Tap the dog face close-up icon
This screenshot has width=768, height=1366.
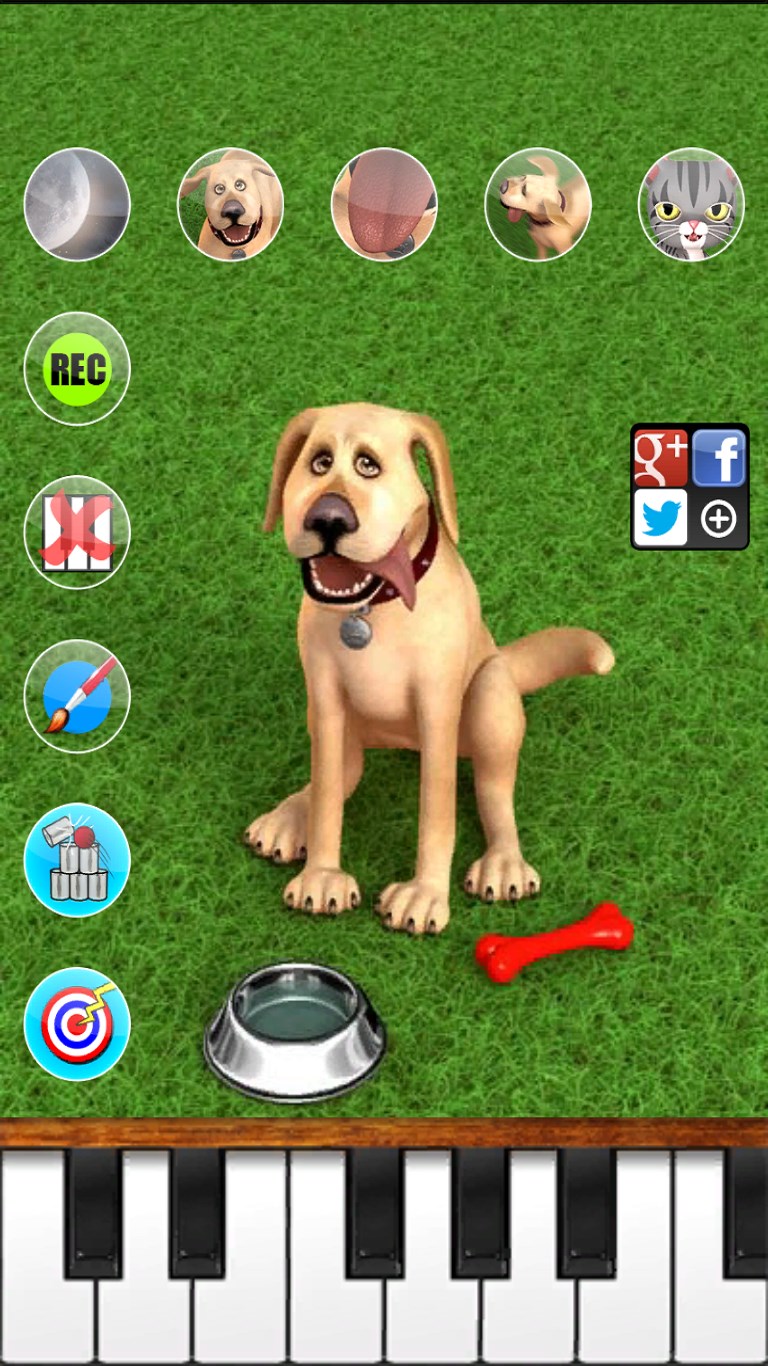pyautogui.click(x=230, y=204)
